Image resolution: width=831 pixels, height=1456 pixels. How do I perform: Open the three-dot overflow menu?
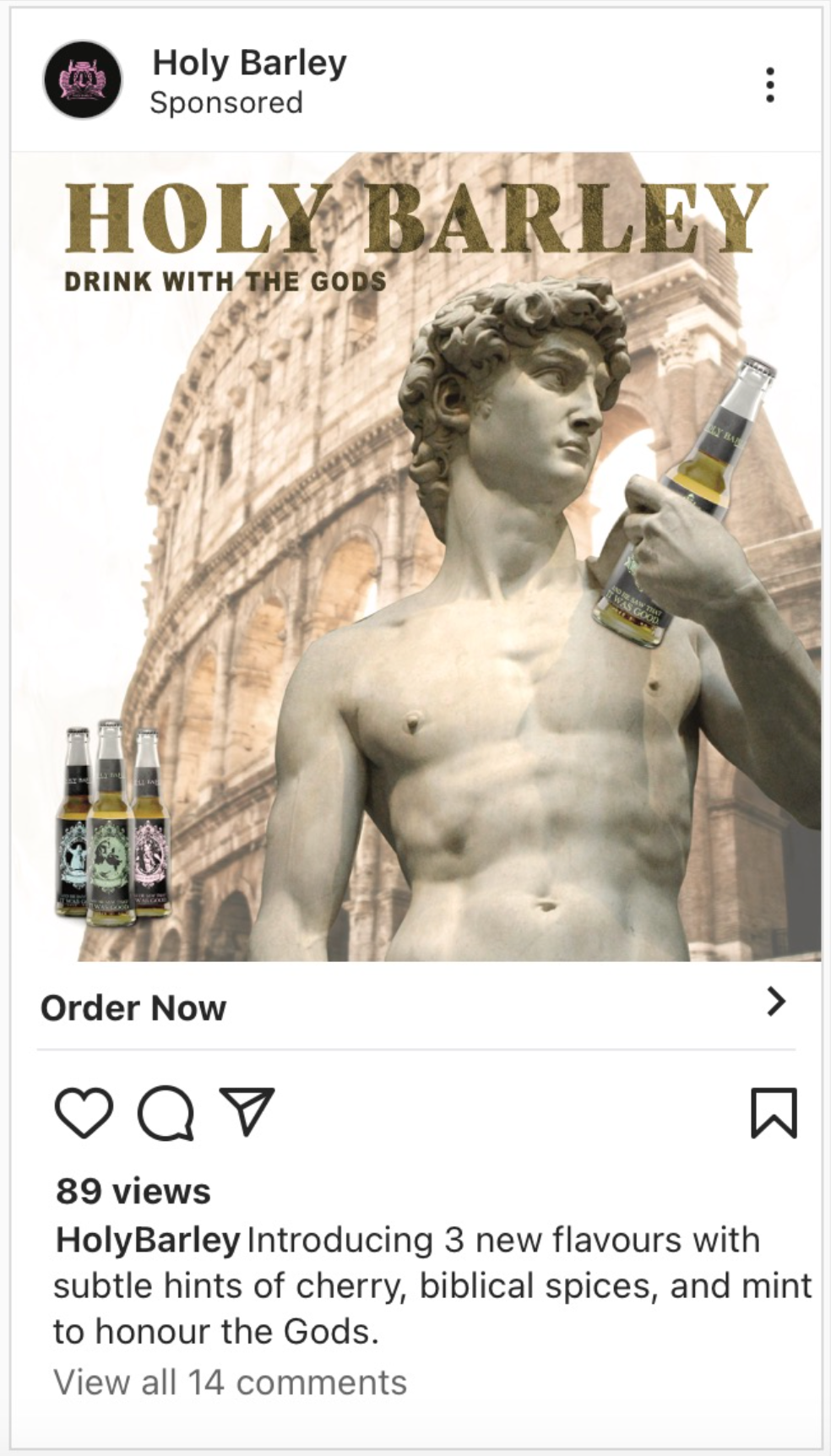tap(769, 84)
